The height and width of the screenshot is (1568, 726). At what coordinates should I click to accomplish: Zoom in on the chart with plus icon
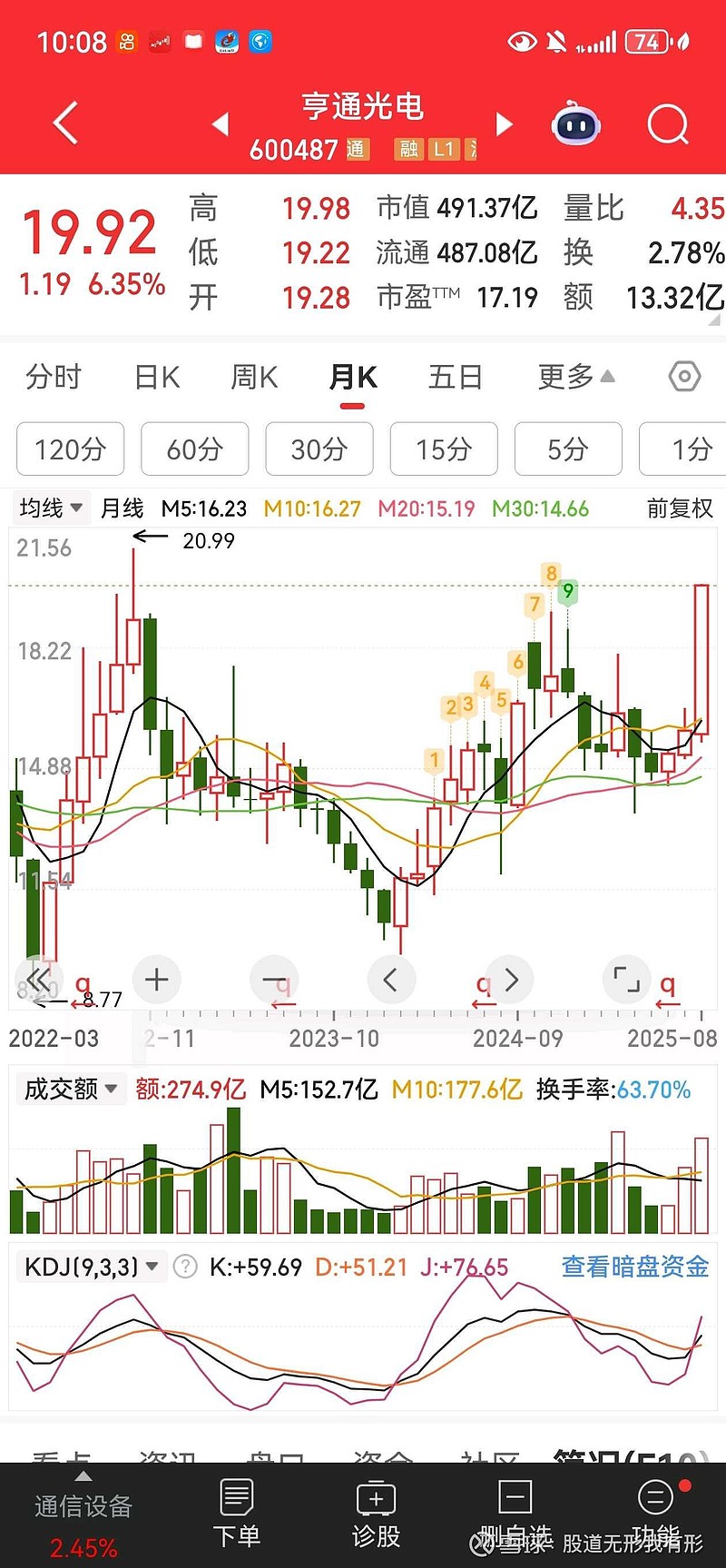156,980
